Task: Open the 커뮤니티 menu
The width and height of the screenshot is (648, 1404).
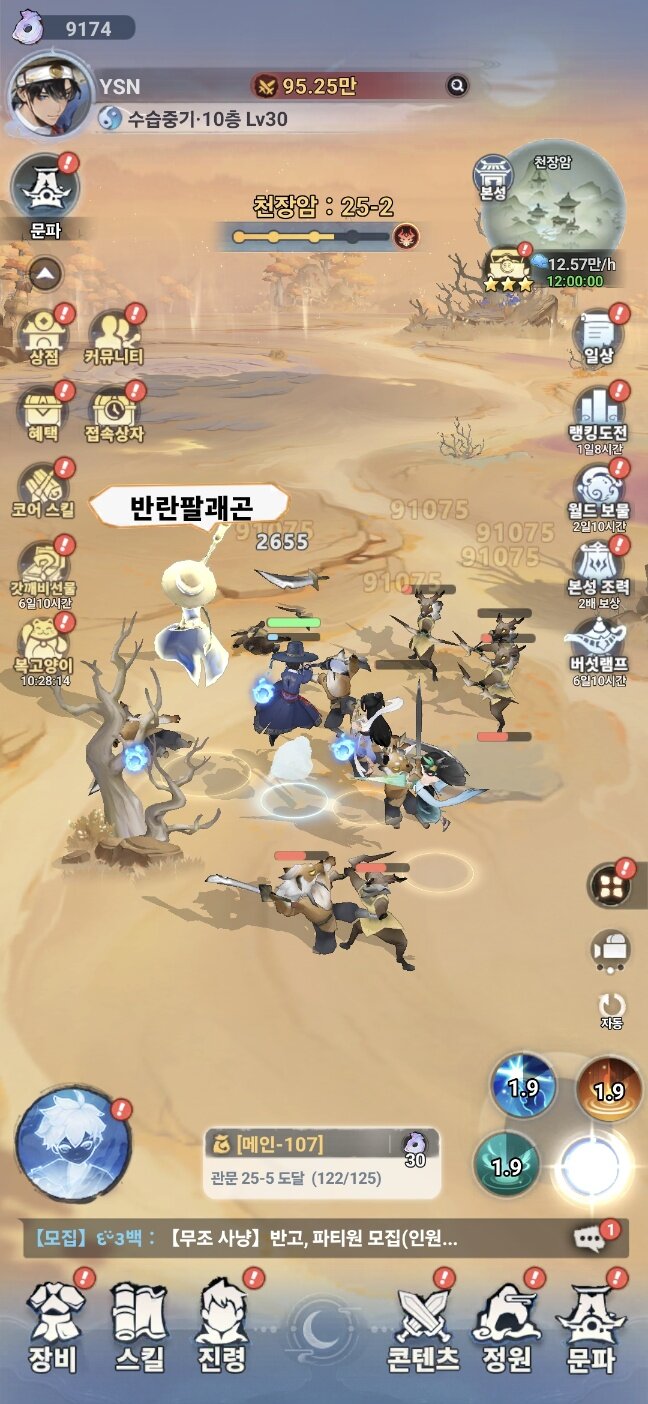Action: pyautogui.click(x=114, y=337)
